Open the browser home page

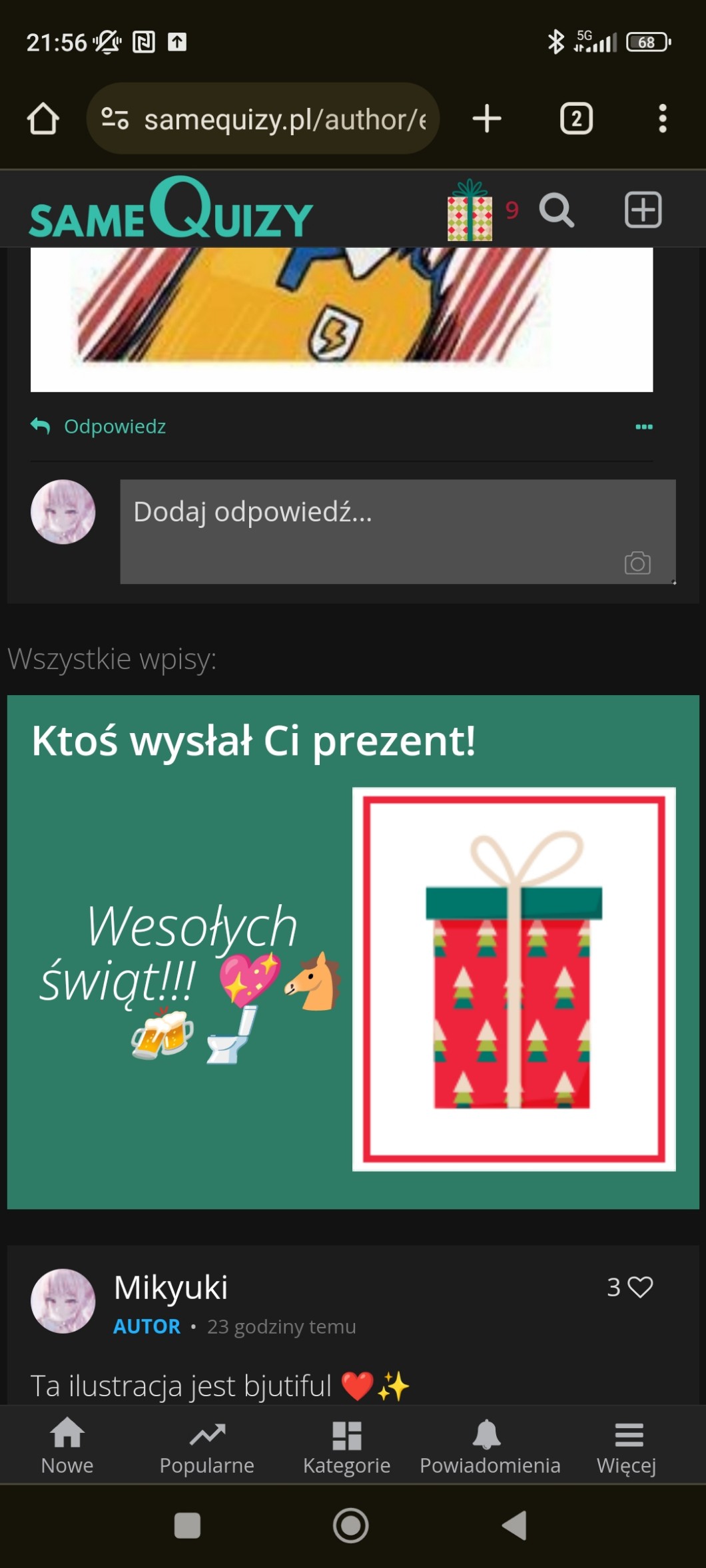[43, 119]
